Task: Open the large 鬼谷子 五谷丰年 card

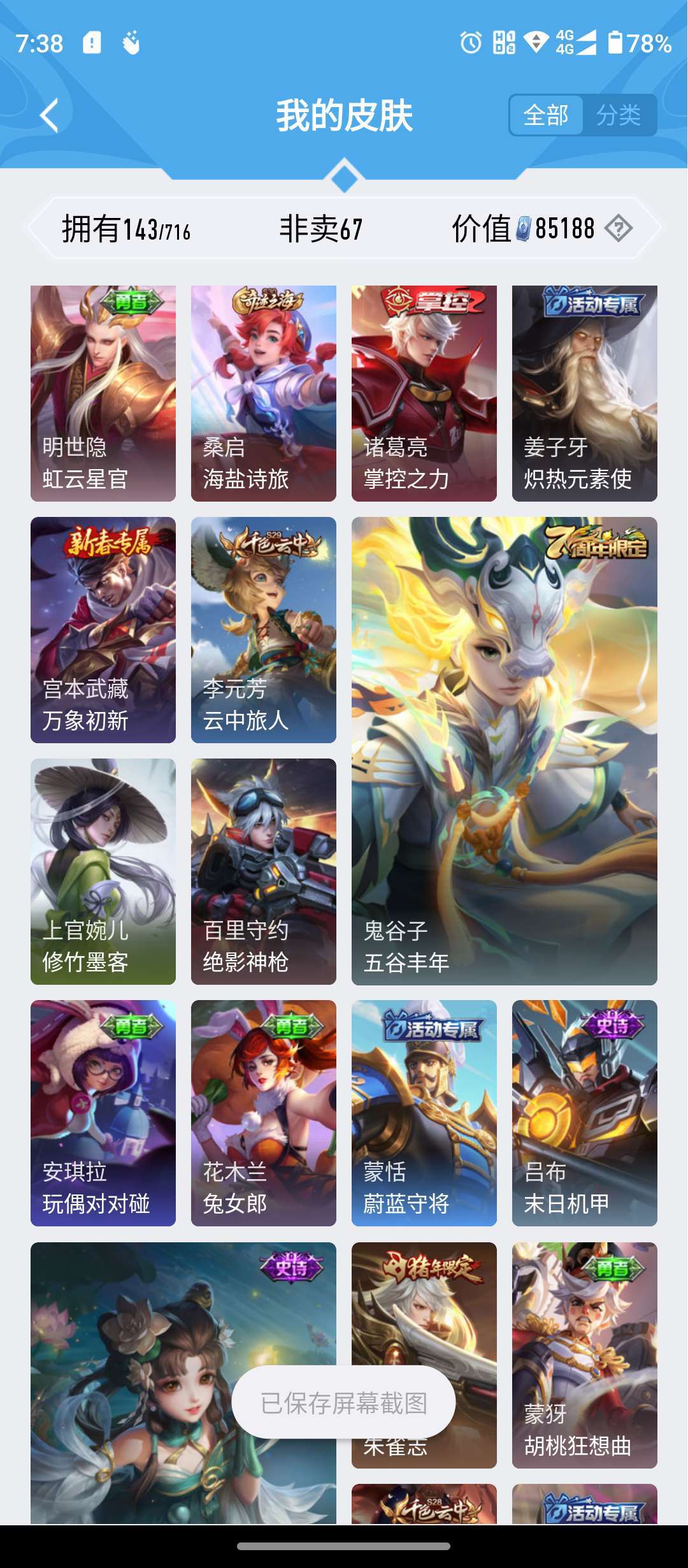Action: [505, 751]
